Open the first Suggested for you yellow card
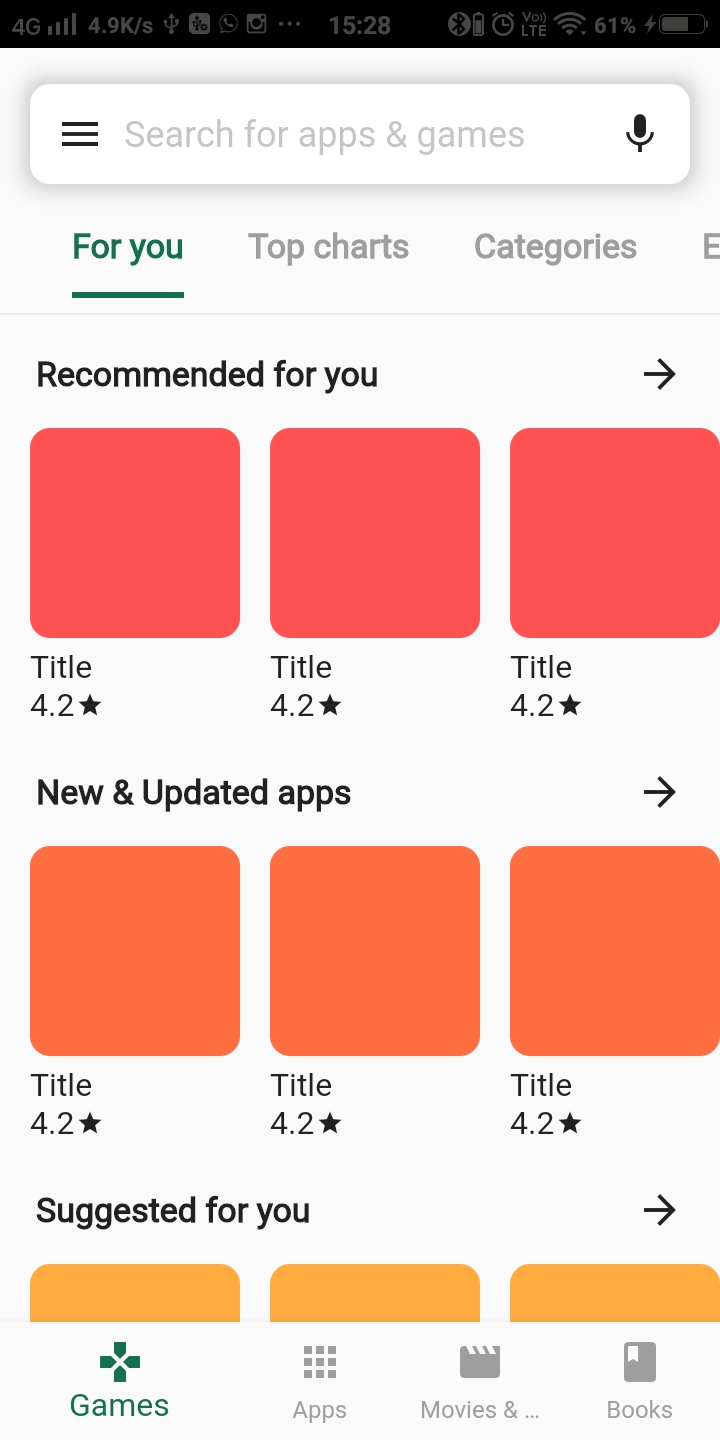 [135, 1300]
